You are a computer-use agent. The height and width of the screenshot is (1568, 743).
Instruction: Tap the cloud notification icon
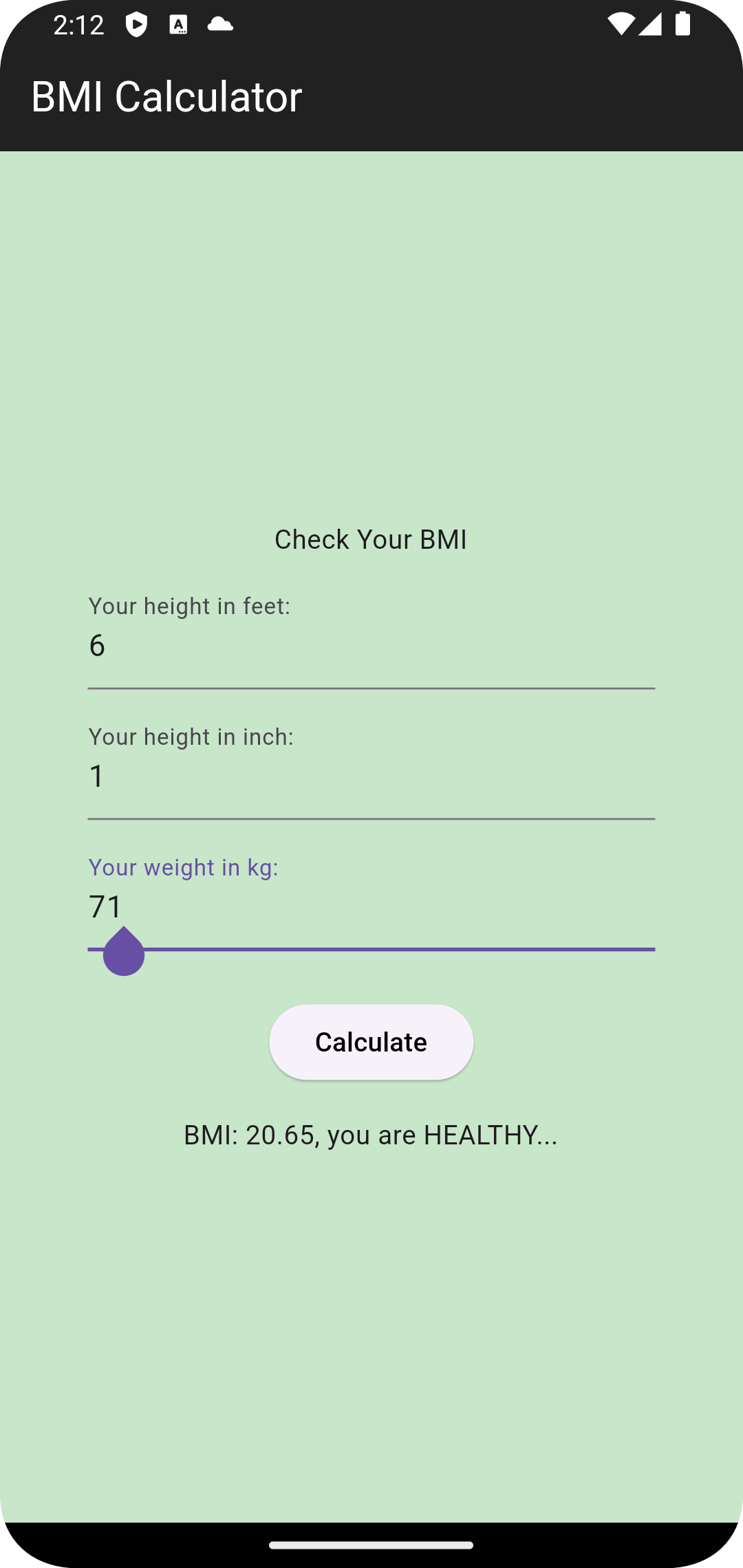pos(222,25)
